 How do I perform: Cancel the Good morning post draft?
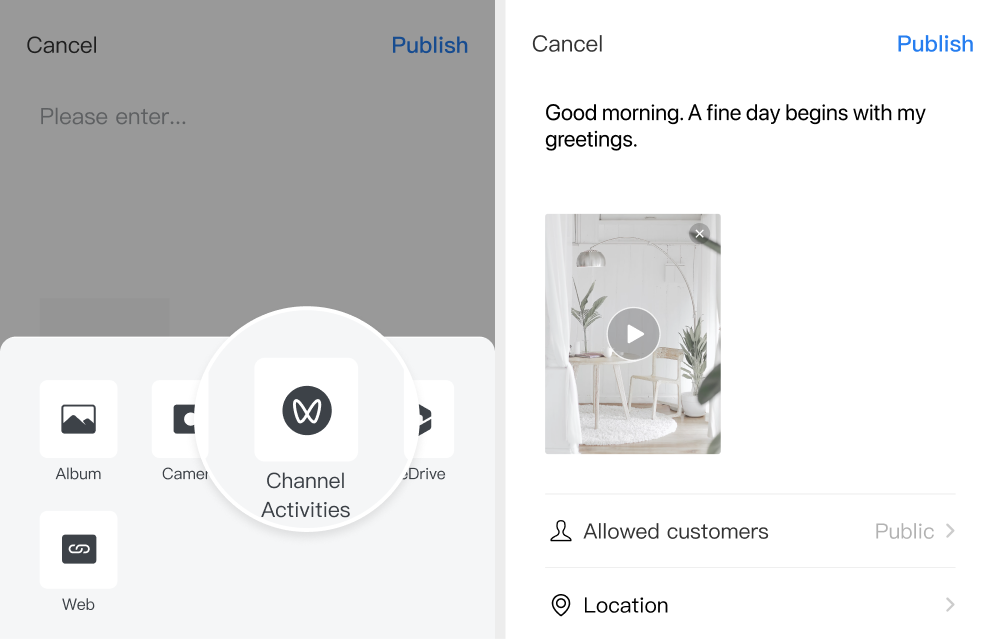pos(567,44)
